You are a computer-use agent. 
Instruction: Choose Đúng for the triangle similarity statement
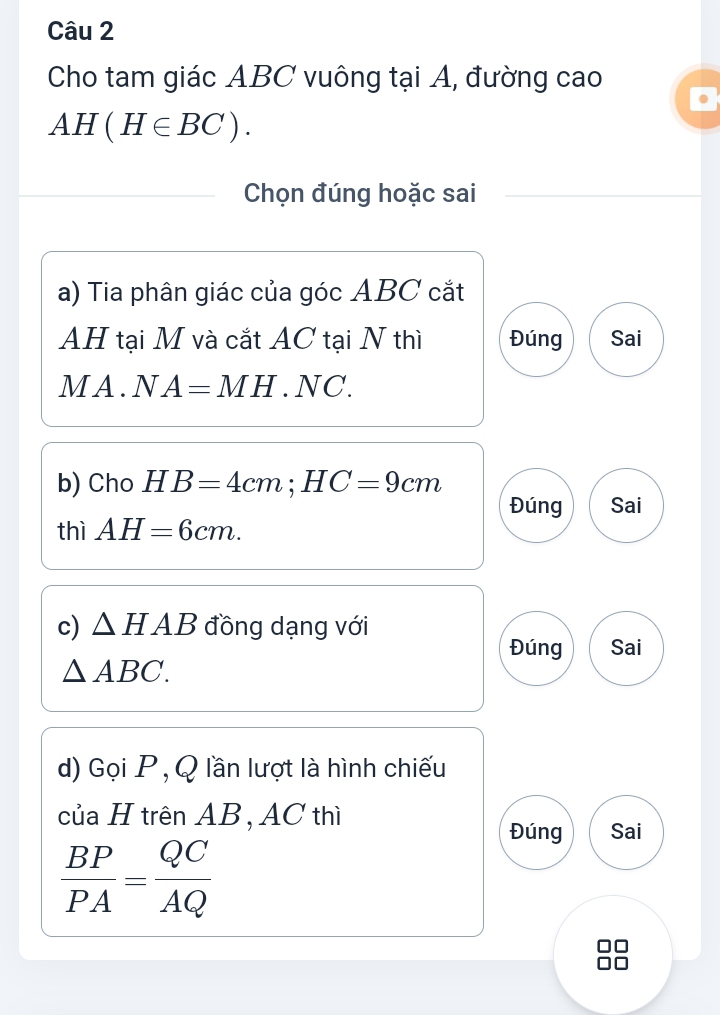(x=536, y=648)
